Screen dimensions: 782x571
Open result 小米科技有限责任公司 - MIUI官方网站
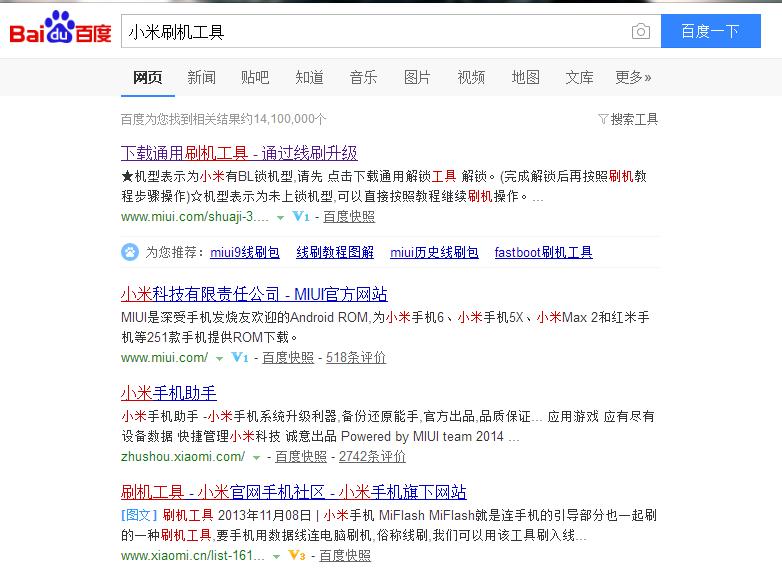(254, 294)
